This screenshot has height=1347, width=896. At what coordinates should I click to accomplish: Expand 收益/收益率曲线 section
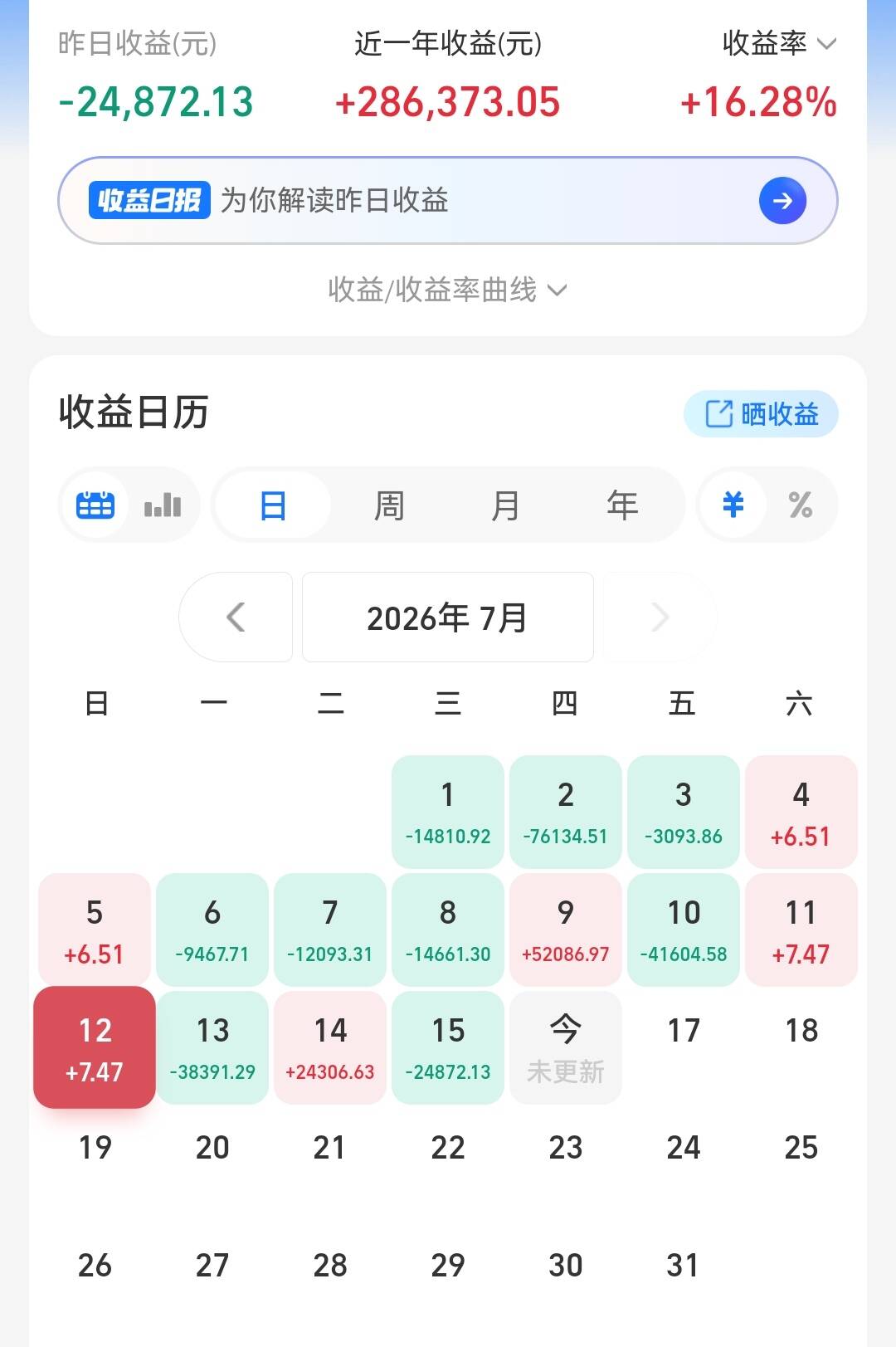(x=448, y=290)
